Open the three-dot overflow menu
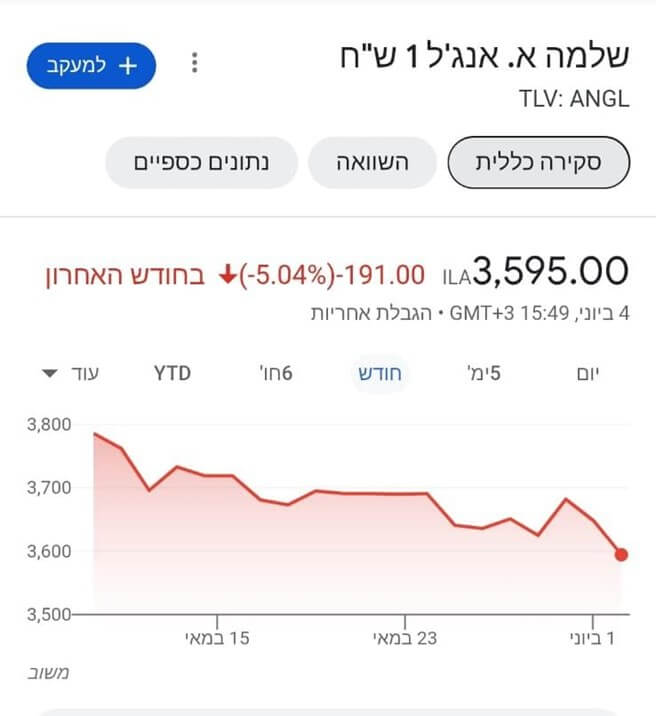This screenshot has height=716, width=656. 194,63
